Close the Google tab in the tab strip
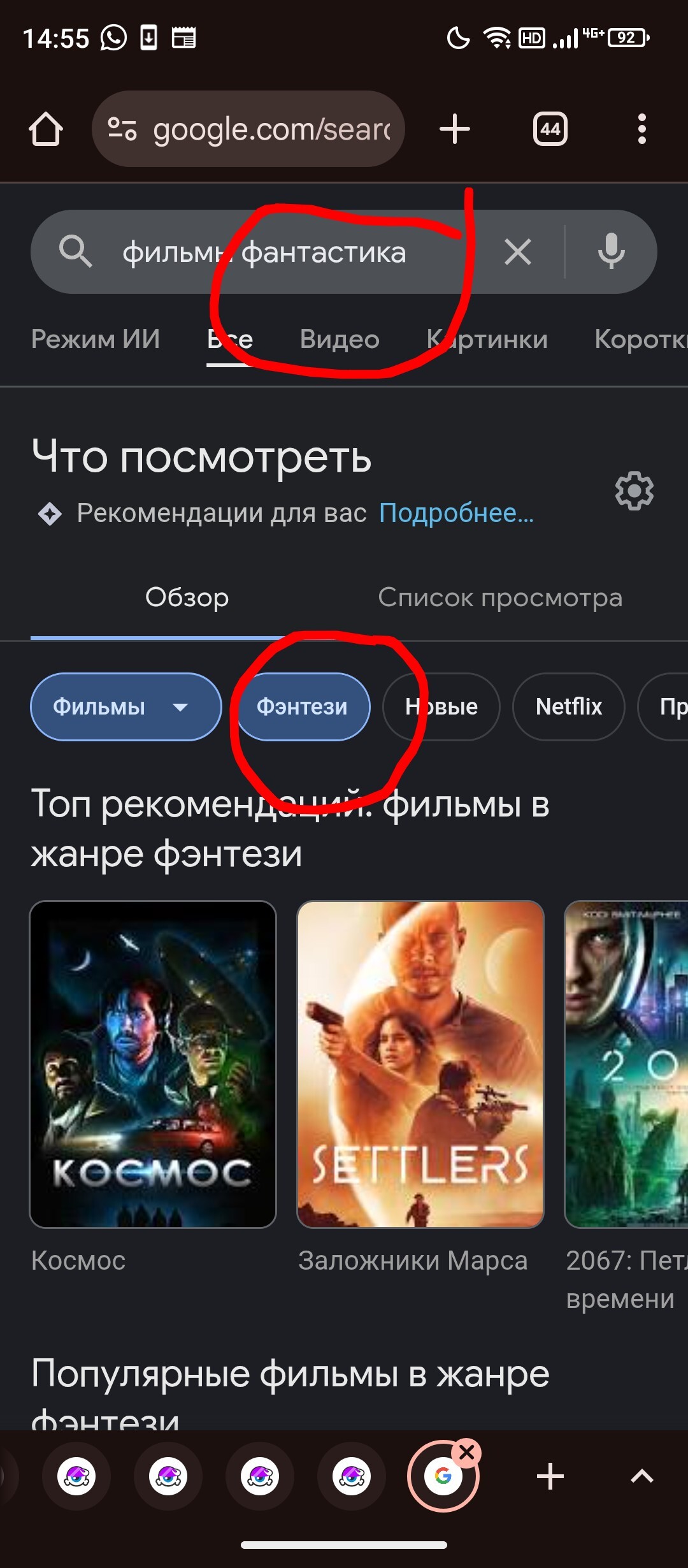This screenshot has height=1568, width=688. [466, 1453]
